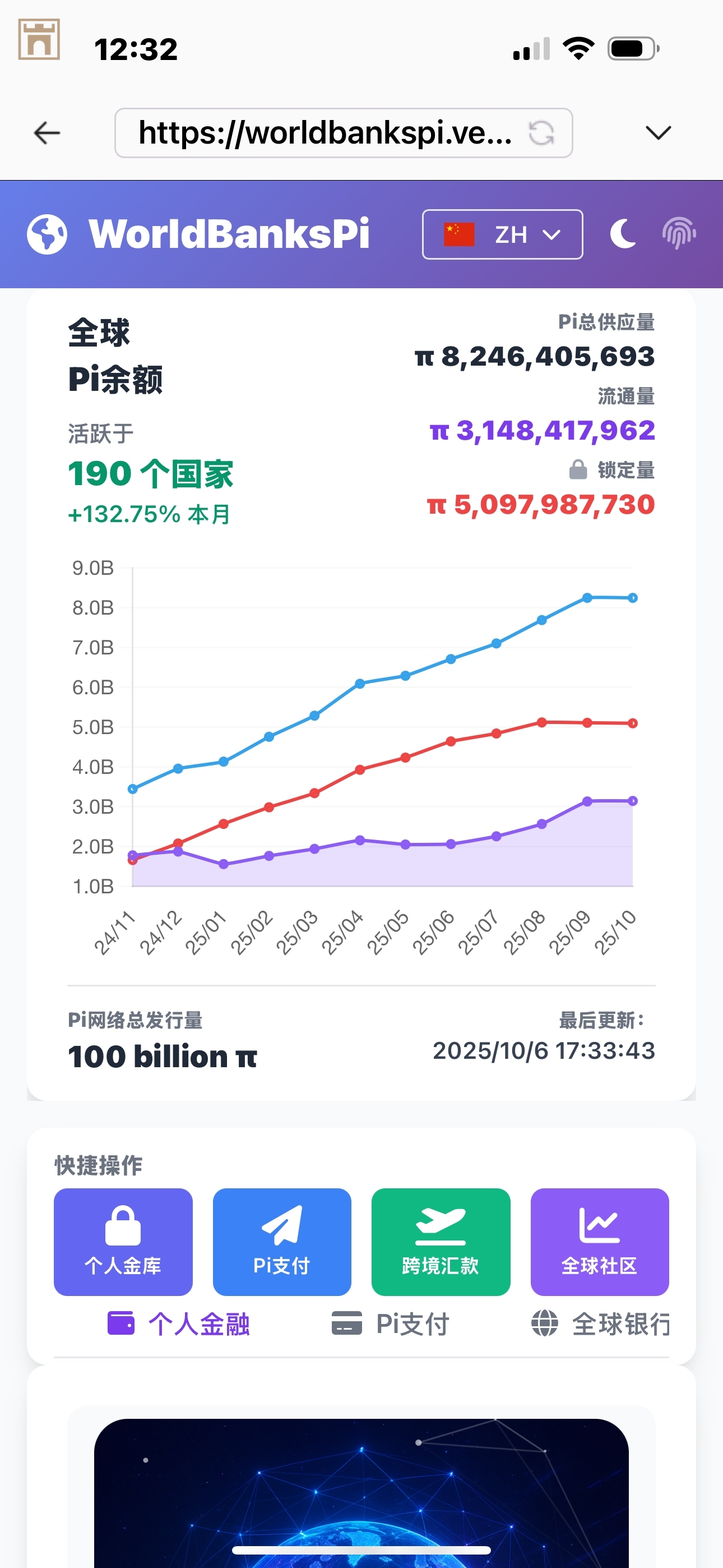Switch to the 个人金融 tab
Screen dimensions: 723x1568
(x=179, y=1324)
